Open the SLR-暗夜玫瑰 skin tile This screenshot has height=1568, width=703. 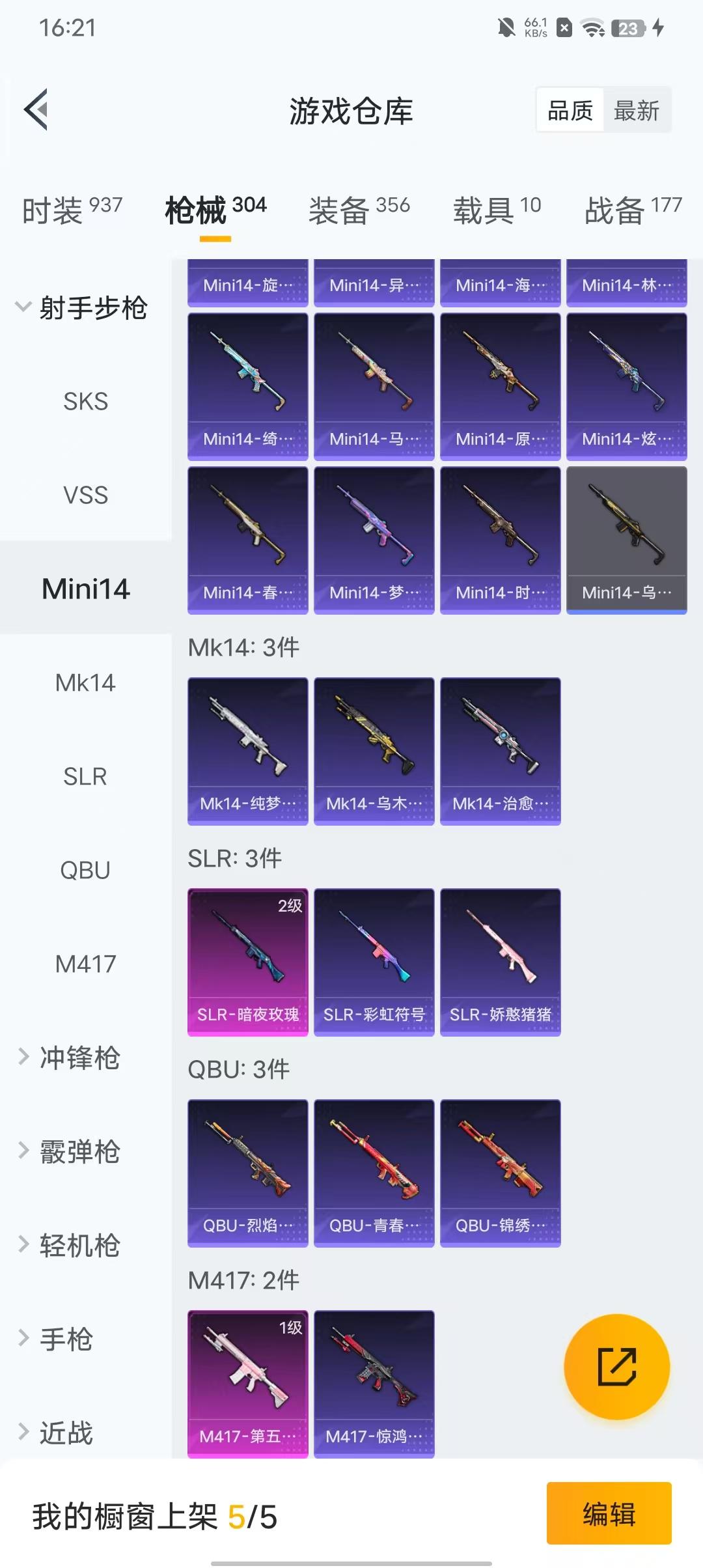[x=247, y=961]
